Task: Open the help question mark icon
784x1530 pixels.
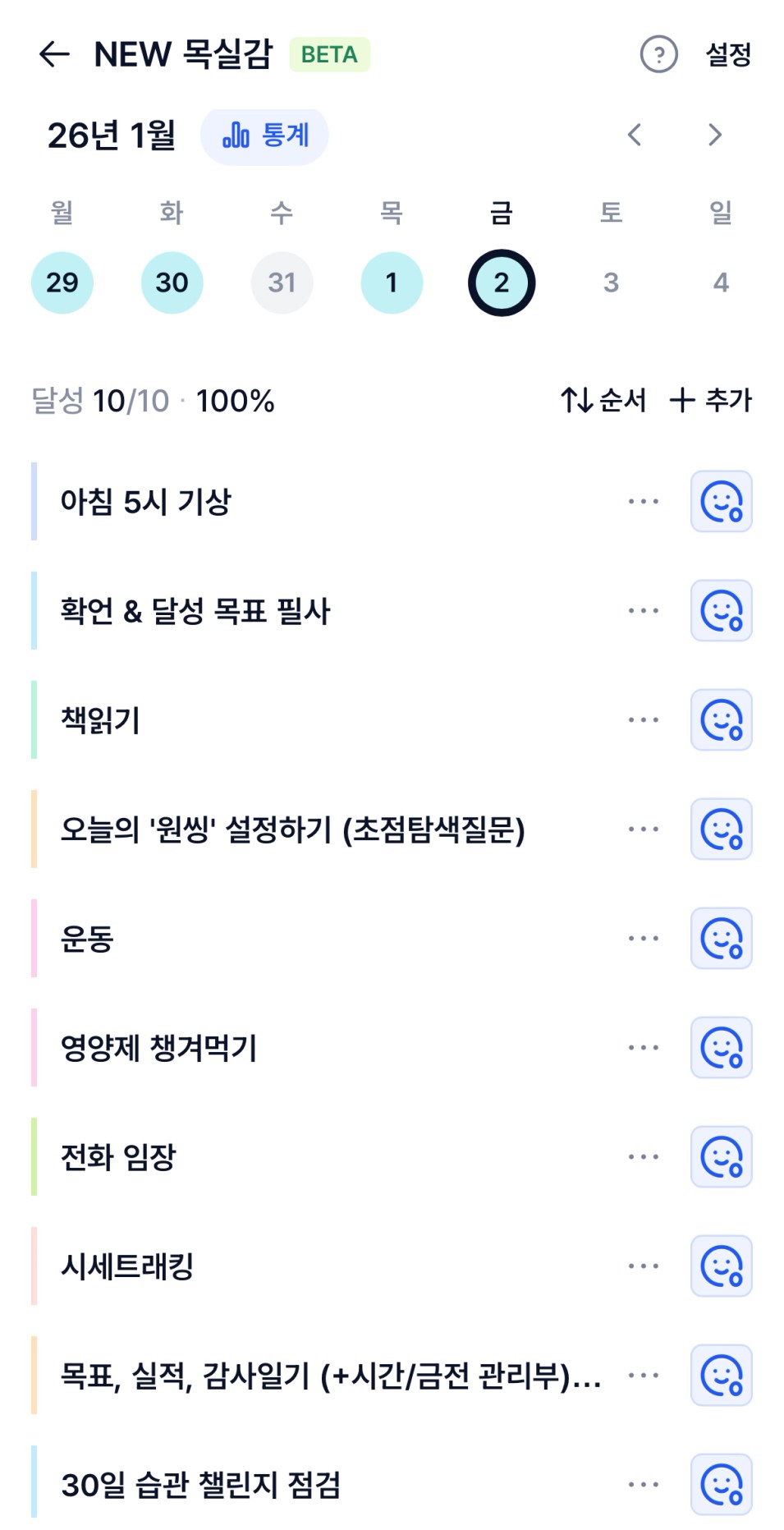Action: coord(658,55)
